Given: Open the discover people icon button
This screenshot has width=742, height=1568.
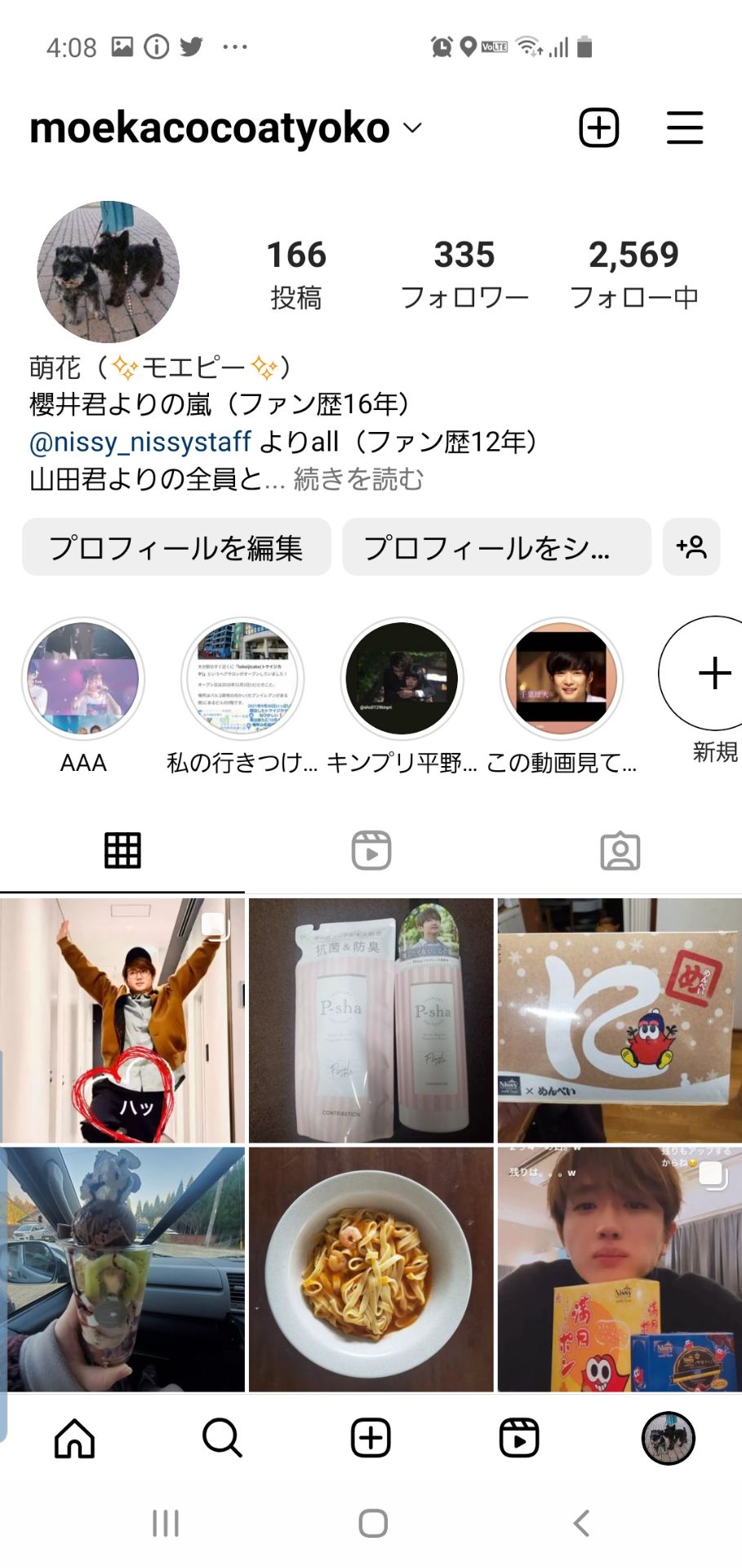Looking at the screenshot, I should pyautogui.click(x=691, y=547).
